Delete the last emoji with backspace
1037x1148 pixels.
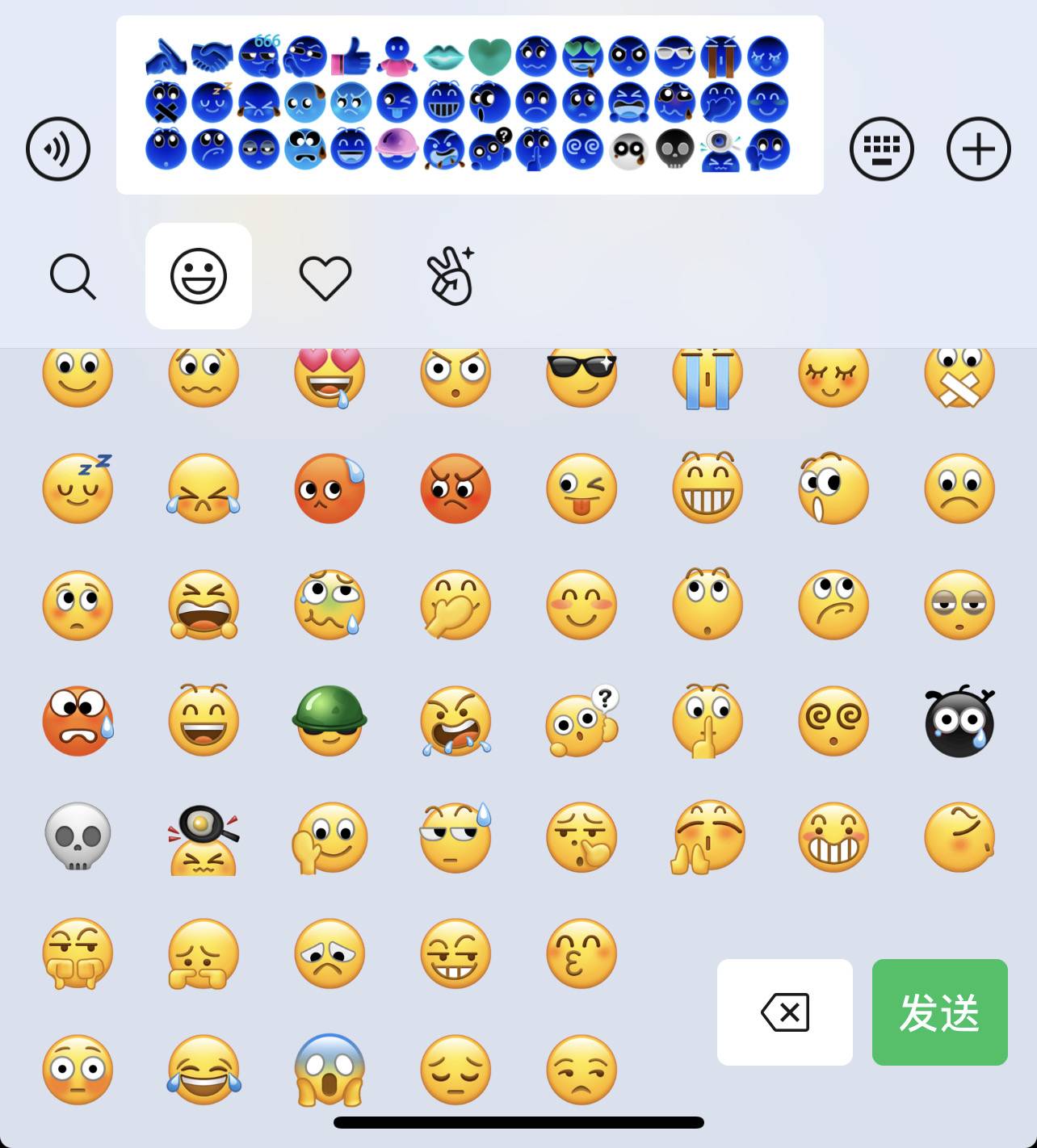point(784,1012)
